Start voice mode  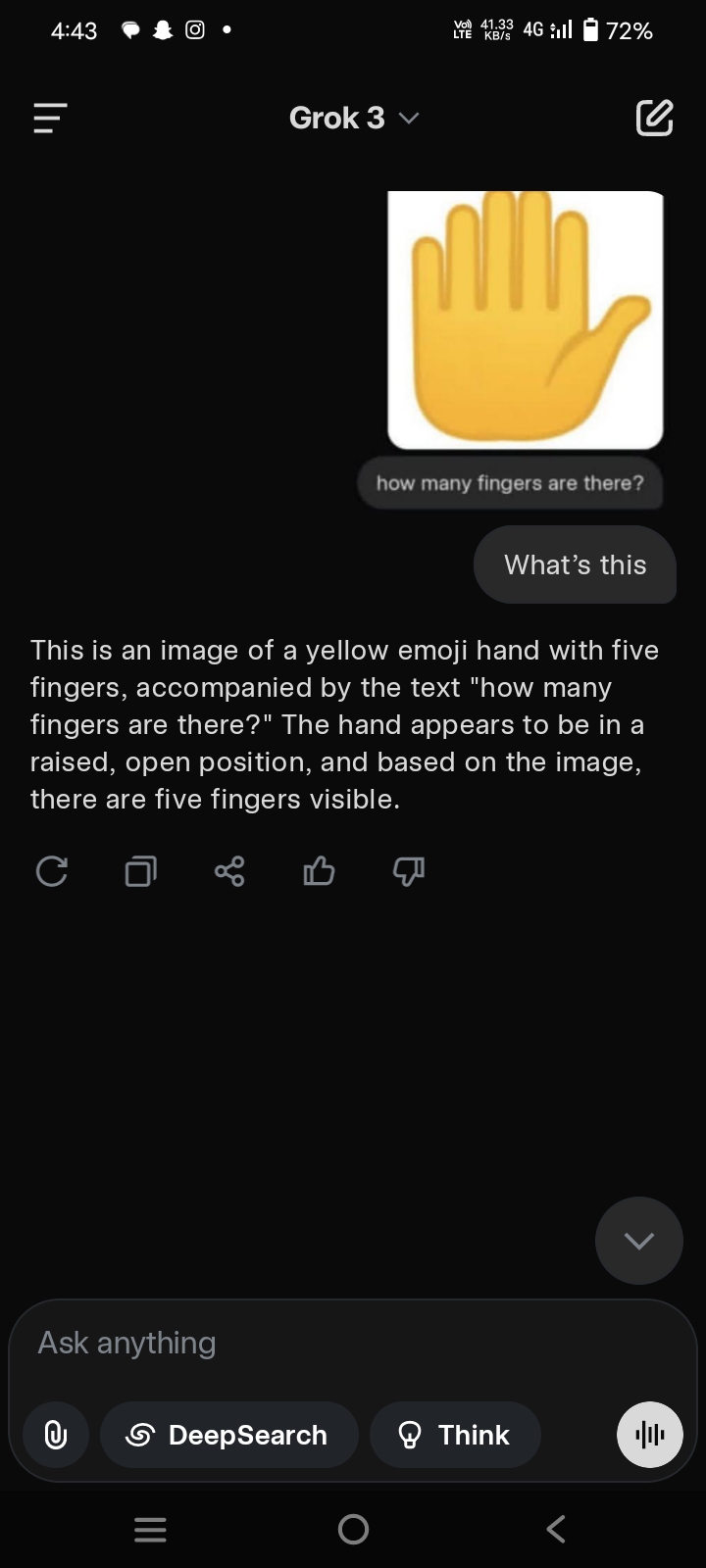pyautogui.click(x=649, y=1435)
